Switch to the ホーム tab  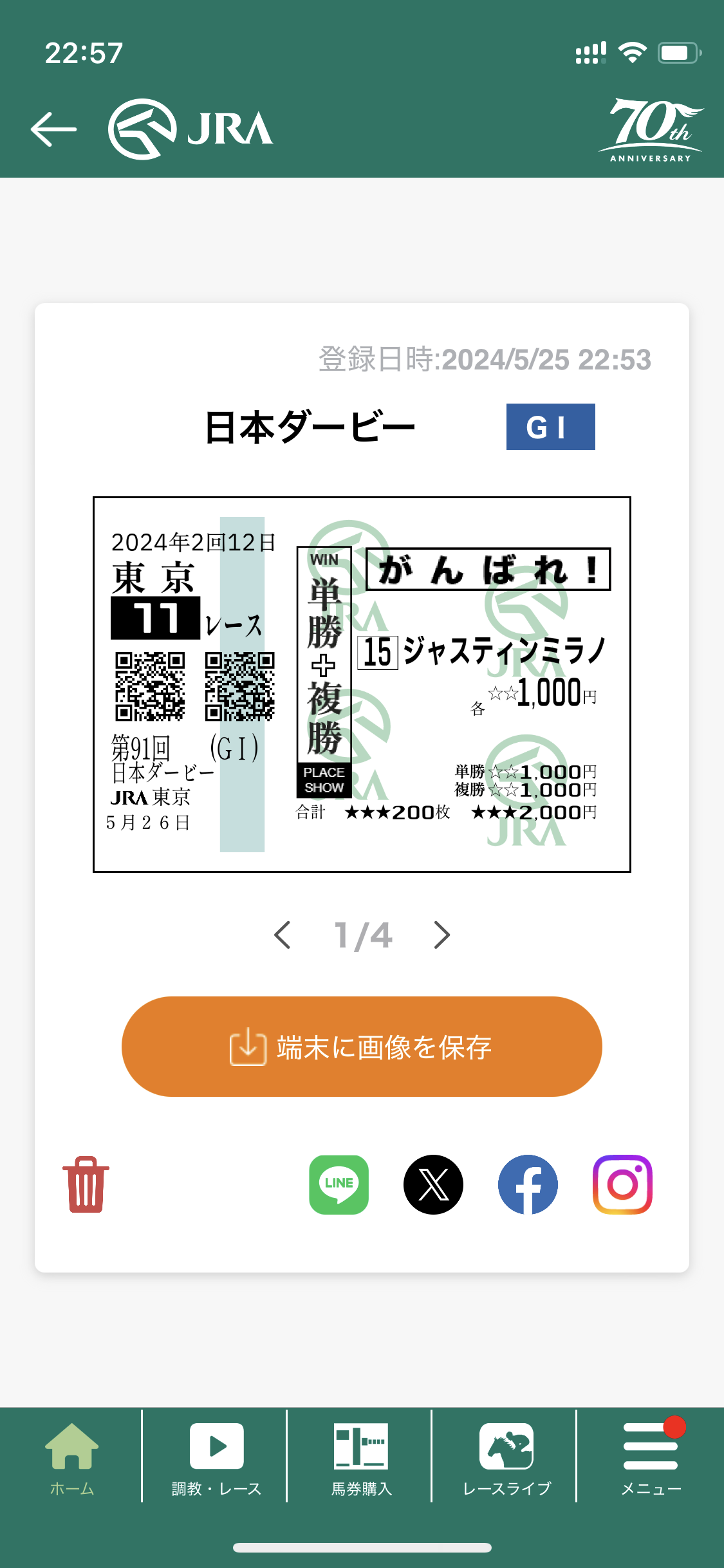(72, 1459)
